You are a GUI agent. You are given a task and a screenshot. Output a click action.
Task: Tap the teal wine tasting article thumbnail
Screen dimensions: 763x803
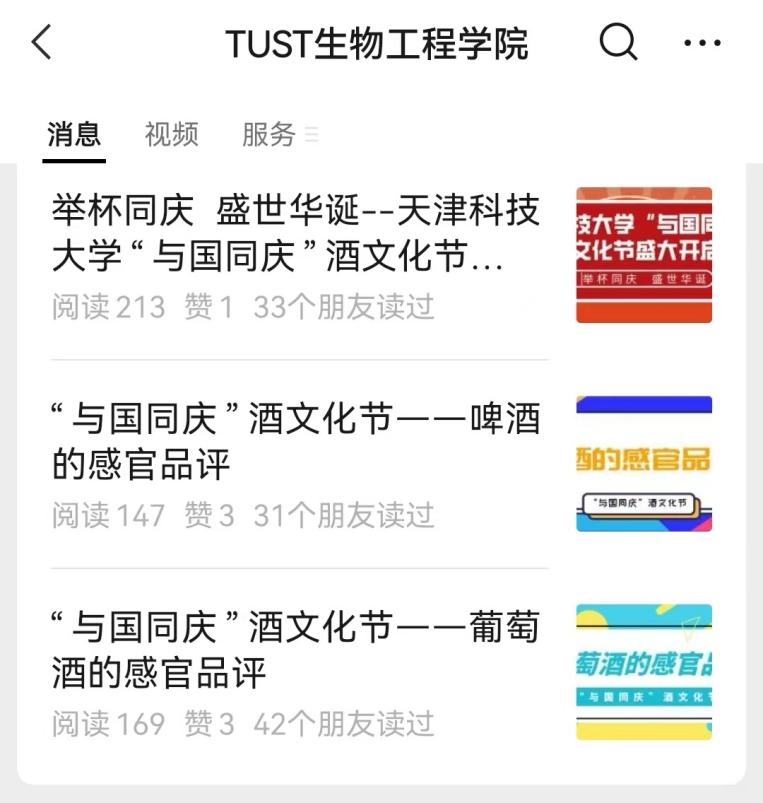point(644,672)
